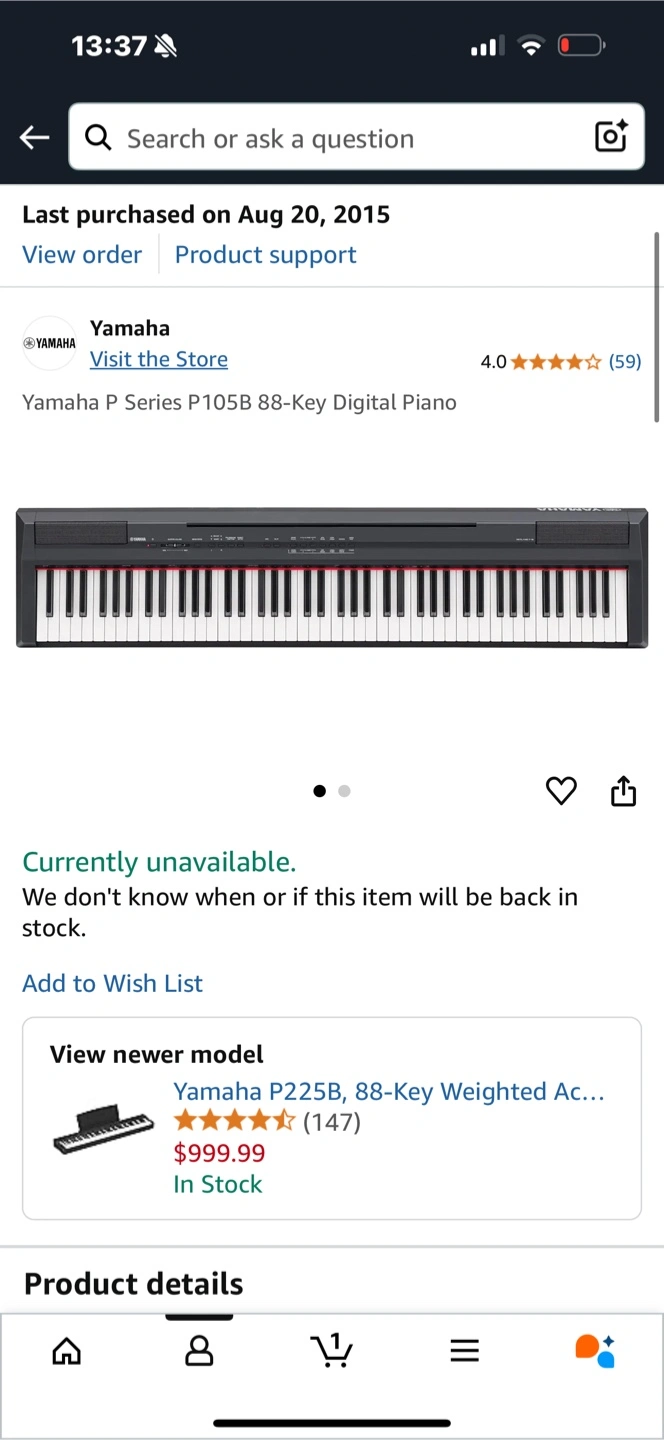
Task: Switch to the Home tab
Action: click(66, 1352)
